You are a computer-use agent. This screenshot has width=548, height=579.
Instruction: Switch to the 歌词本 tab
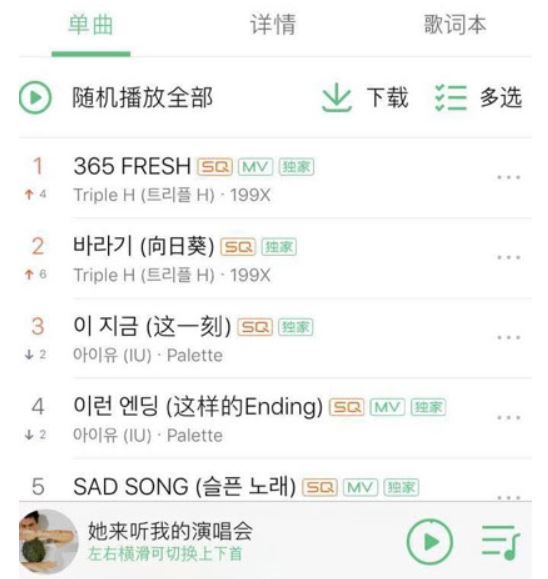pyautogui.click(x=455, y=25)
